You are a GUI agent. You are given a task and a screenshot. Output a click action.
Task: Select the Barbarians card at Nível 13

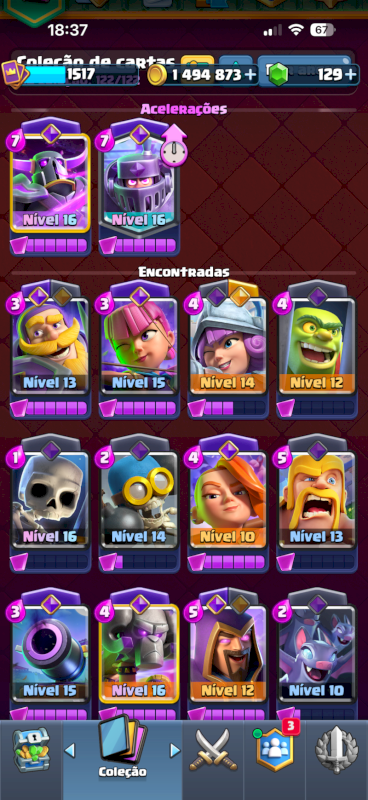(316, 499)
